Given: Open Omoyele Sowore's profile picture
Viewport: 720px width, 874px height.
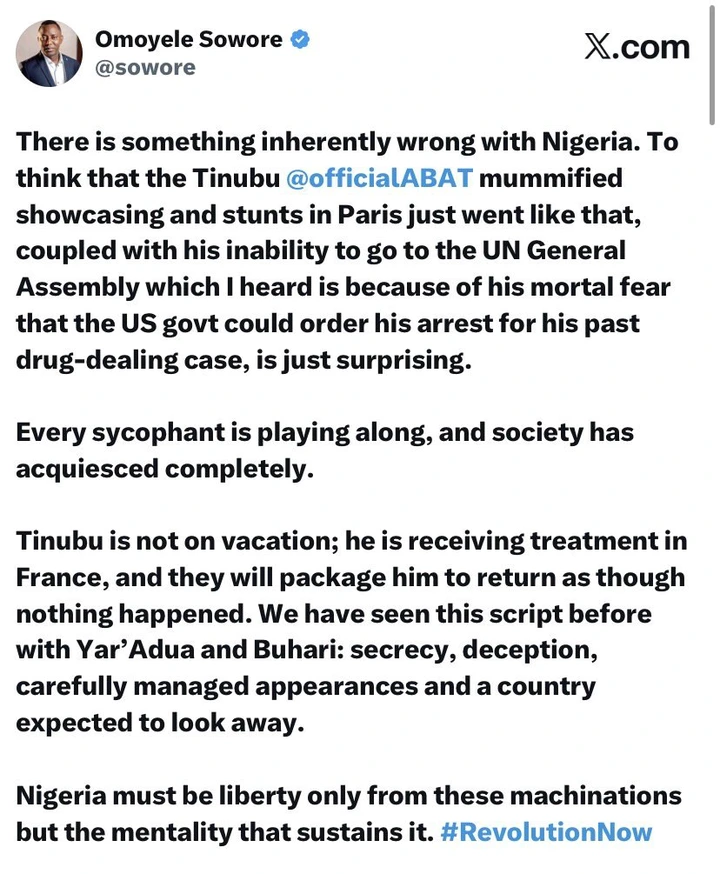Looking at the screenshot, I should tap(49, 54).
